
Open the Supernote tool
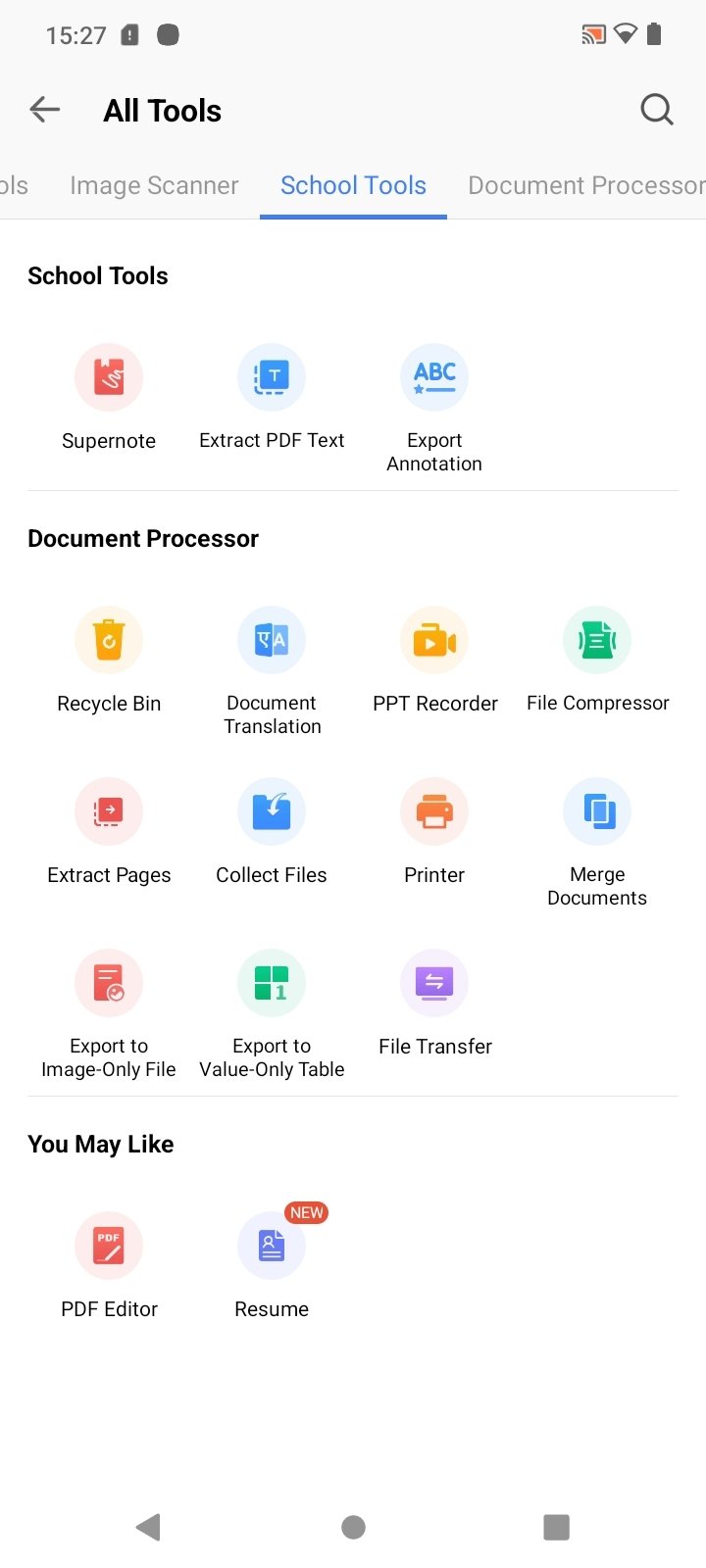point(109,398)
